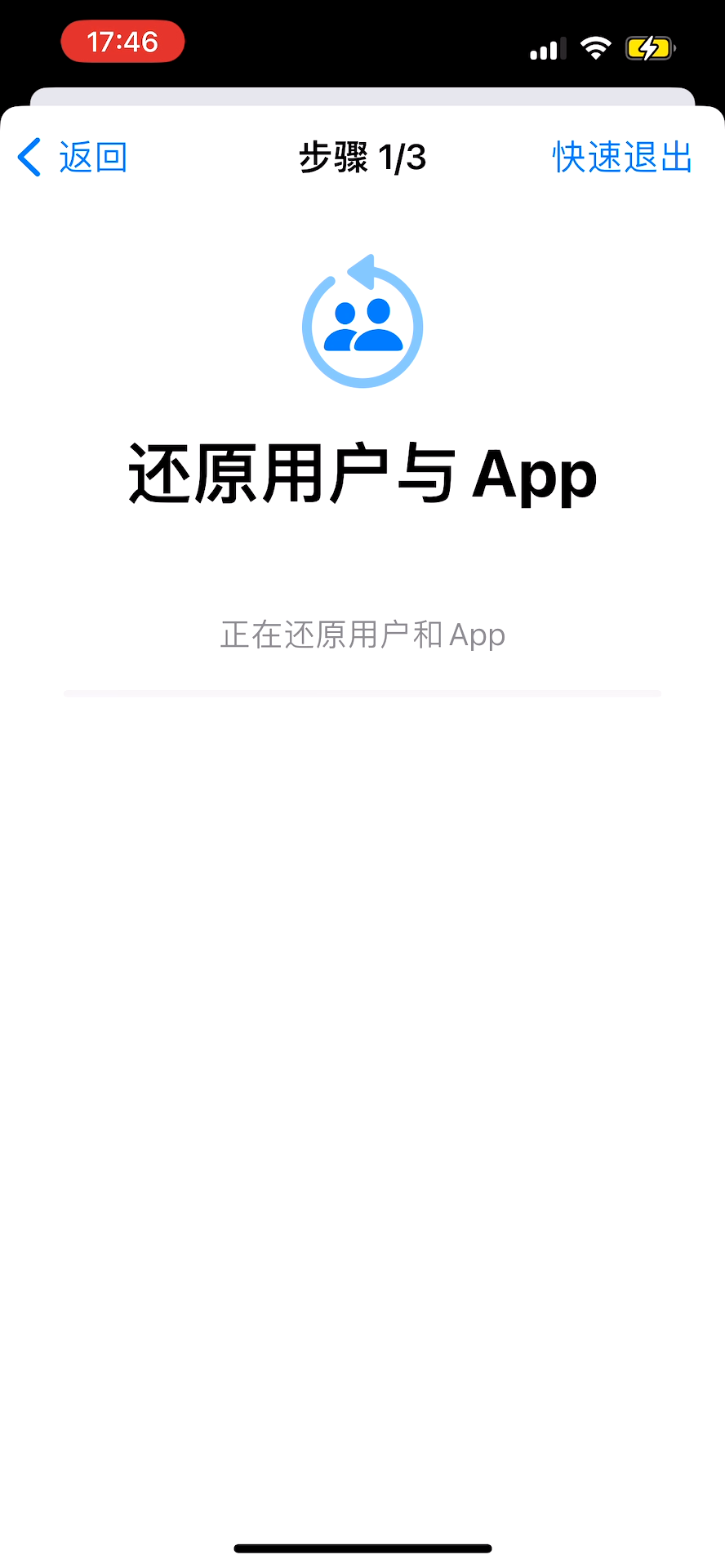Go back with the 返回 button

73,157
